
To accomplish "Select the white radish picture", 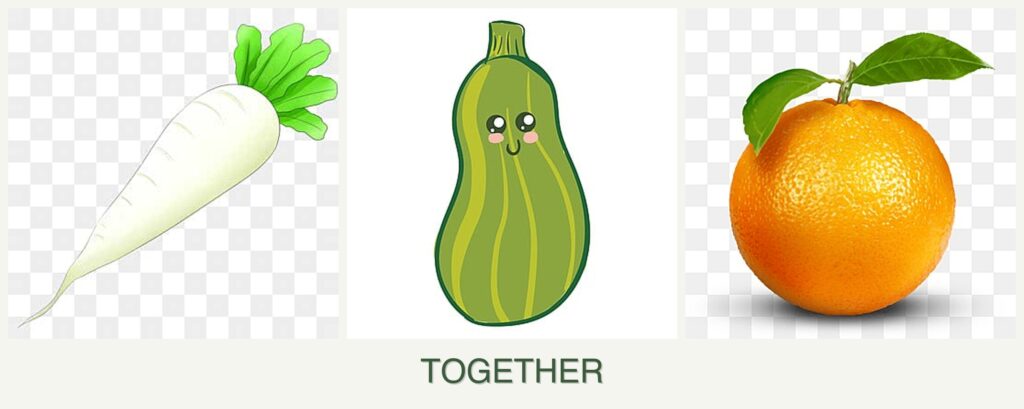I will (175, 175).
